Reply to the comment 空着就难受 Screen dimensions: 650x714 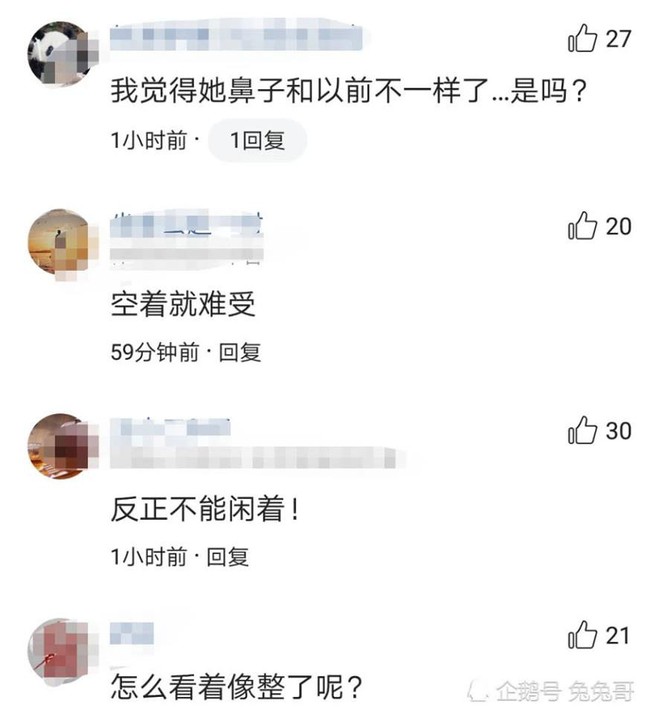click(240, 351)
